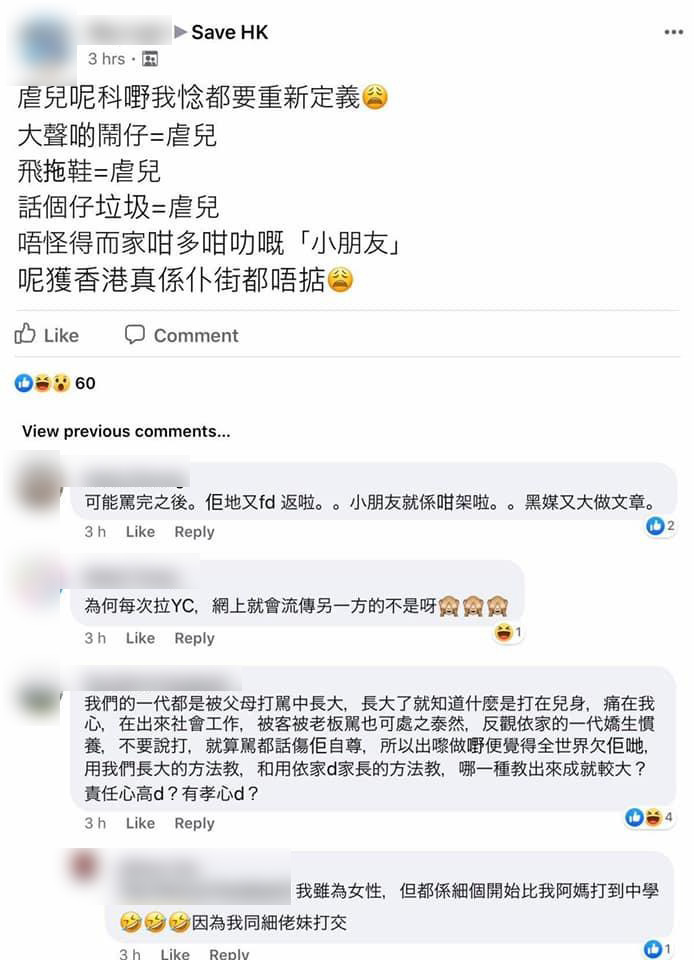Reply to the comment mentioning 黑媒又大做文章
694x960 pixels.
point(194,532)
